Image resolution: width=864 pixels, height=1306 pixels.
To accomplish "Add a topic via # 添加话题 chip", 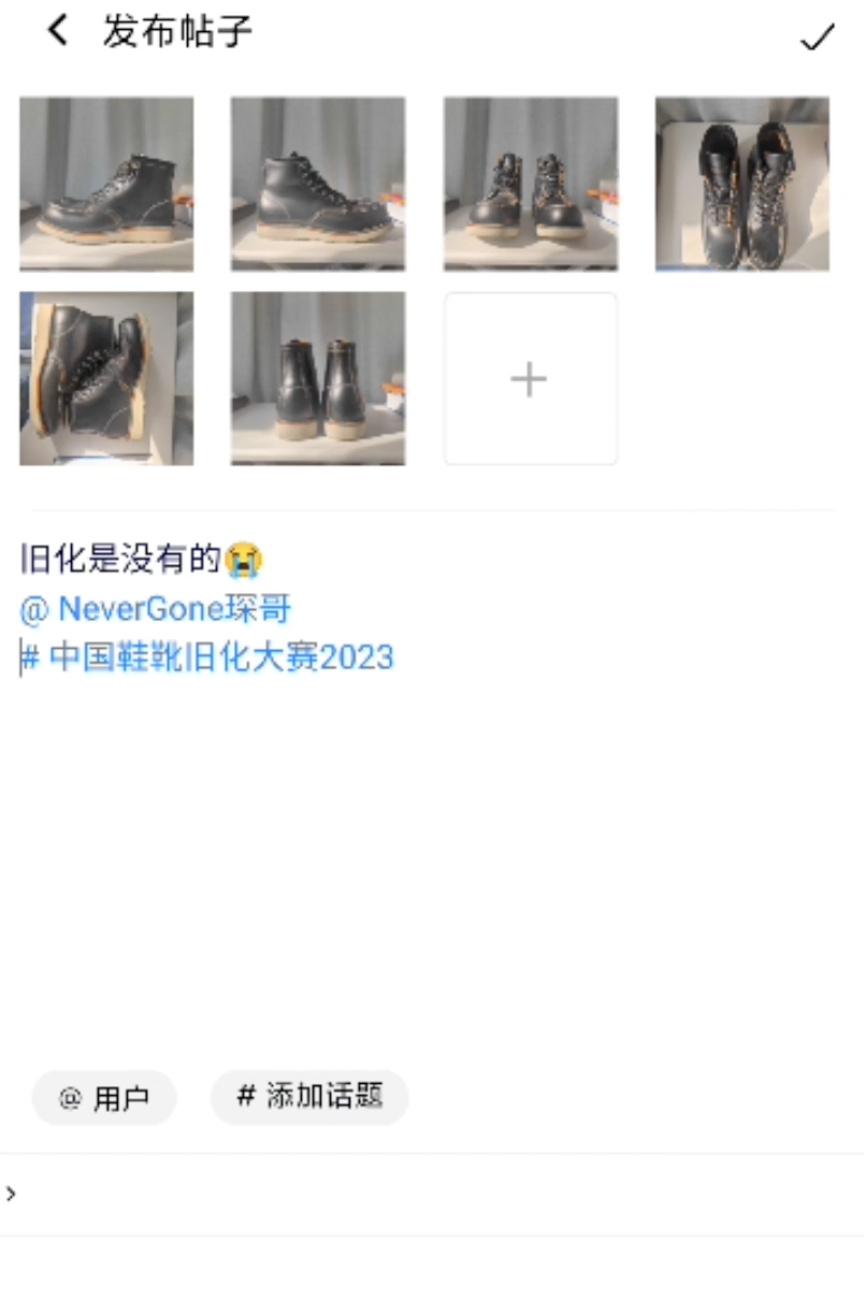I will 310,1097.
